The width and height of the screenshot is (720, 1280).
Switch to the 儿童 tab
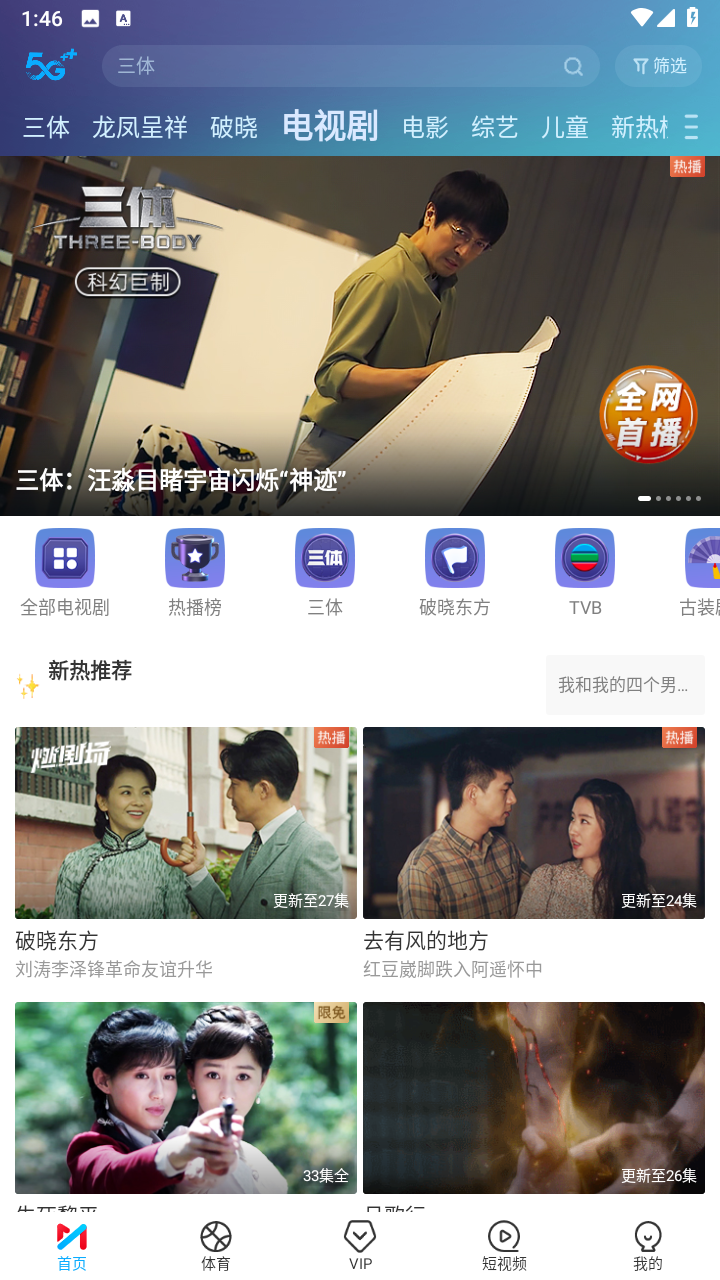point(564,127)
